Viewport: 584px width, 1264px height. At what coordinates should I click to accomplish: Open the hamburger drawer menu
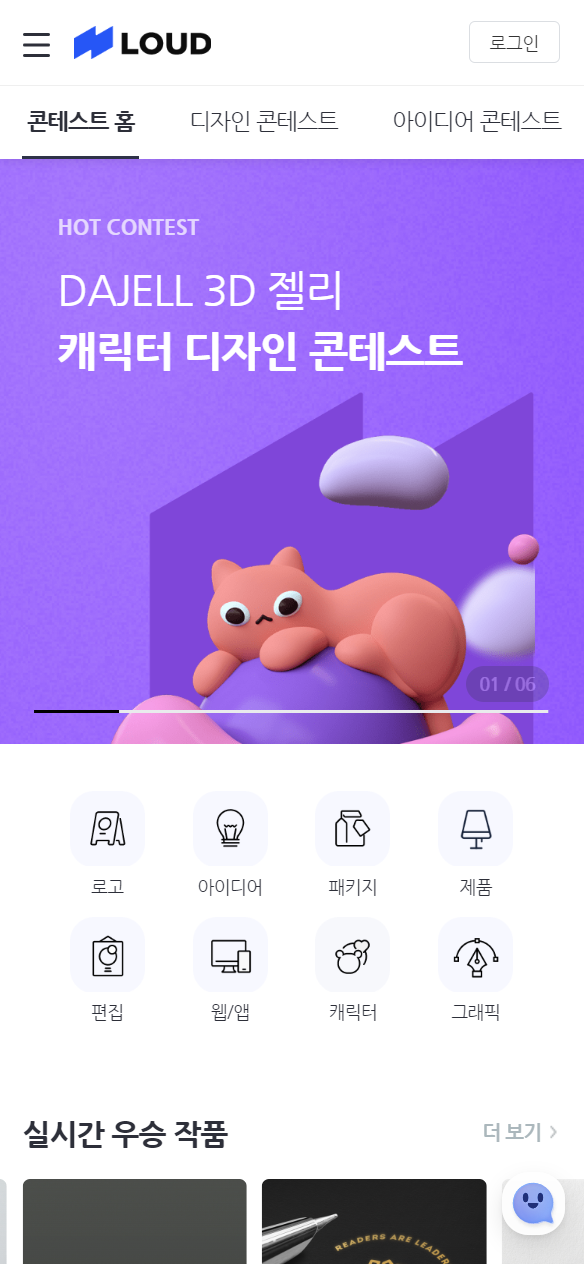click(36, 44)
